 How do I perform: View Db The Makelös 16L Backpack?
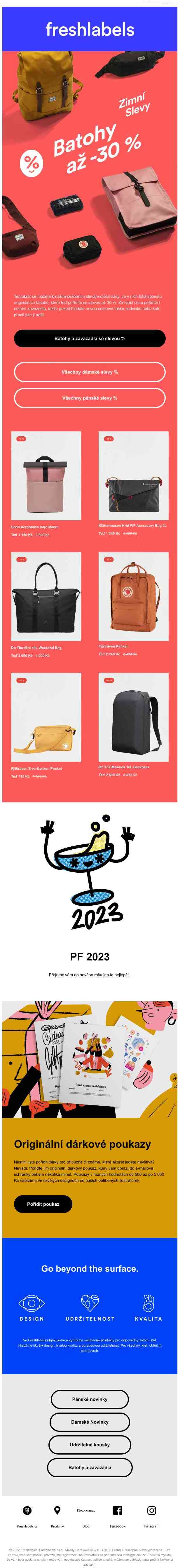(134, 716)
